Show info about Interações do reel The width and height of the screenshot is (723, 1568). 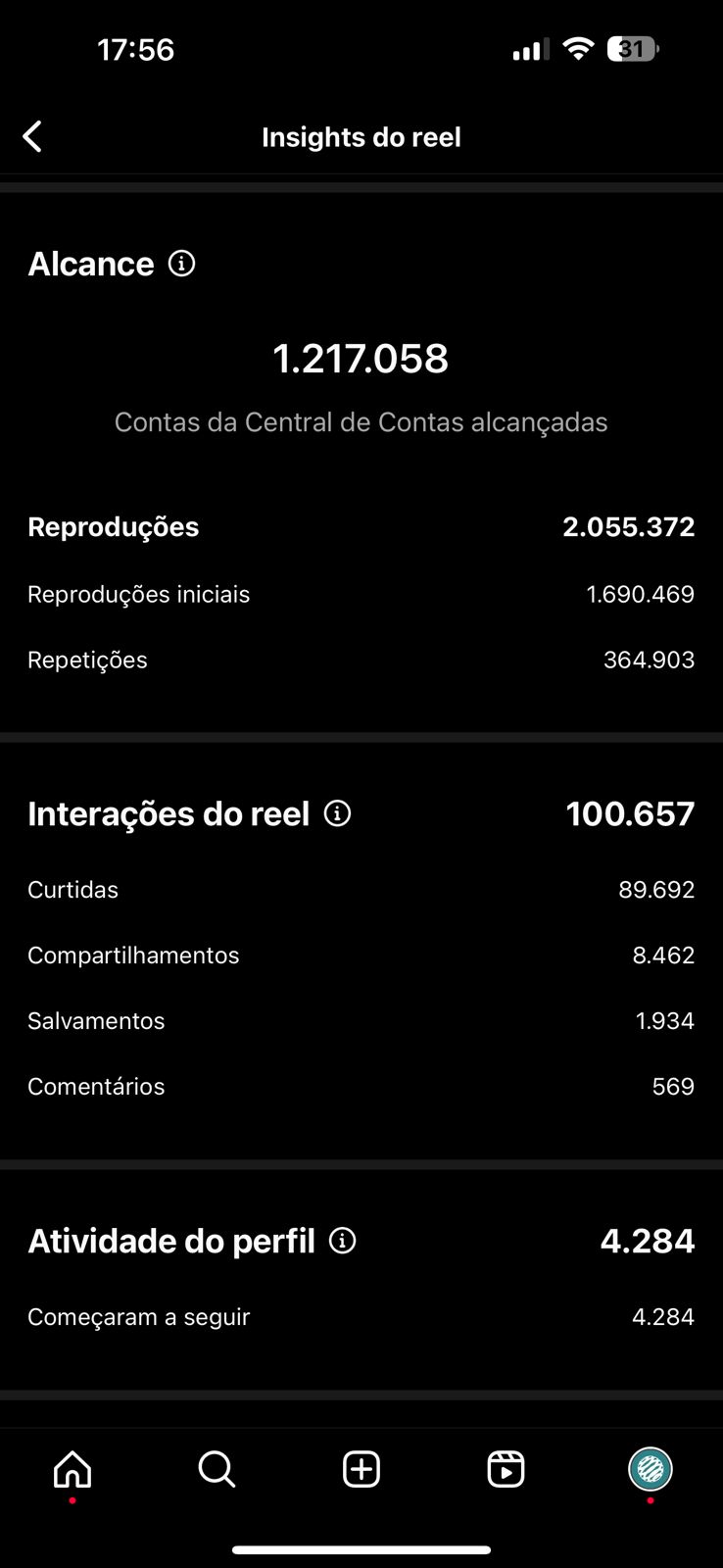coord(337,813)
